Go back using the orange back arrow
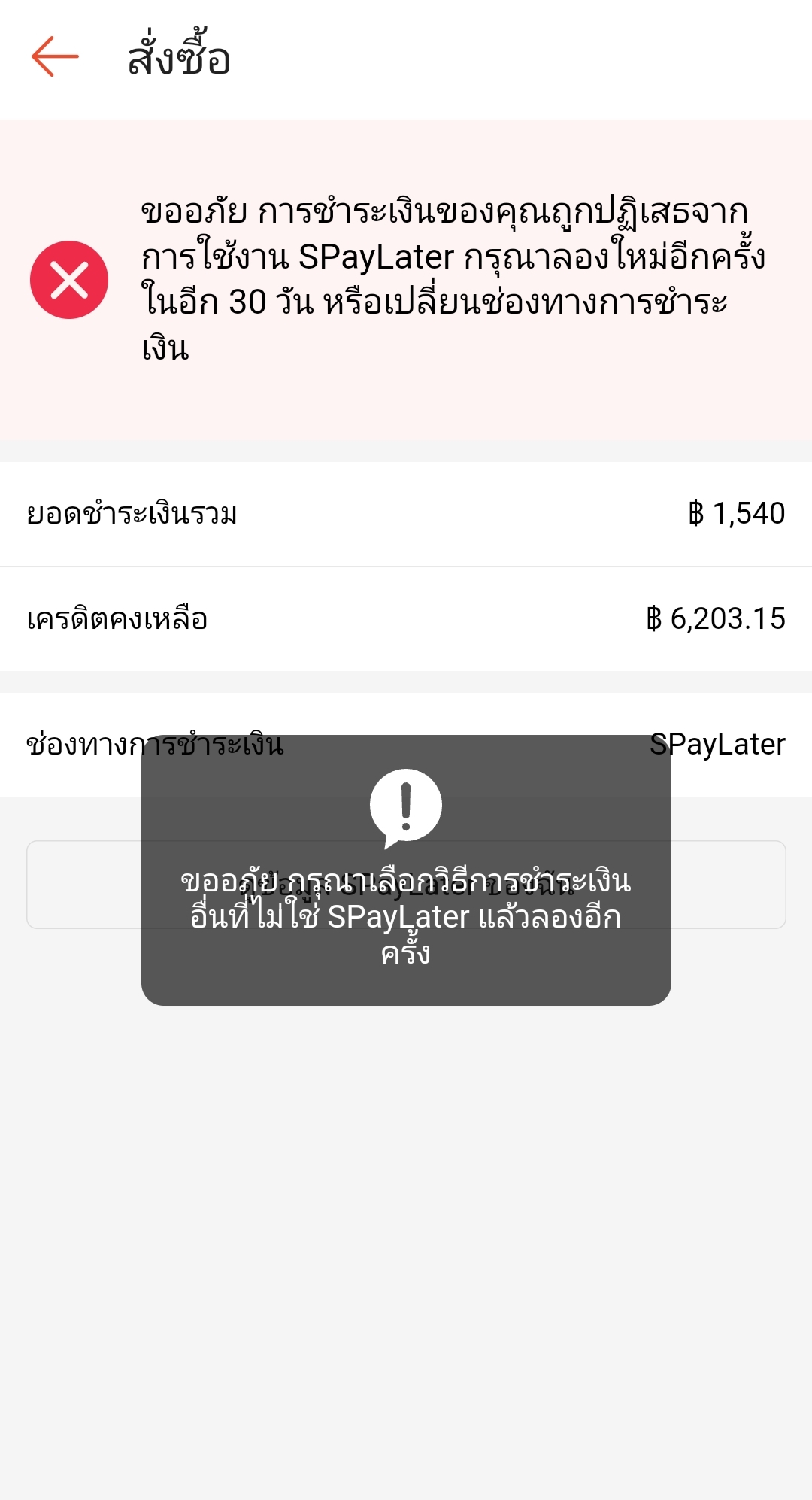This screenshot has height=1500, width=812. tap(55, 56)
